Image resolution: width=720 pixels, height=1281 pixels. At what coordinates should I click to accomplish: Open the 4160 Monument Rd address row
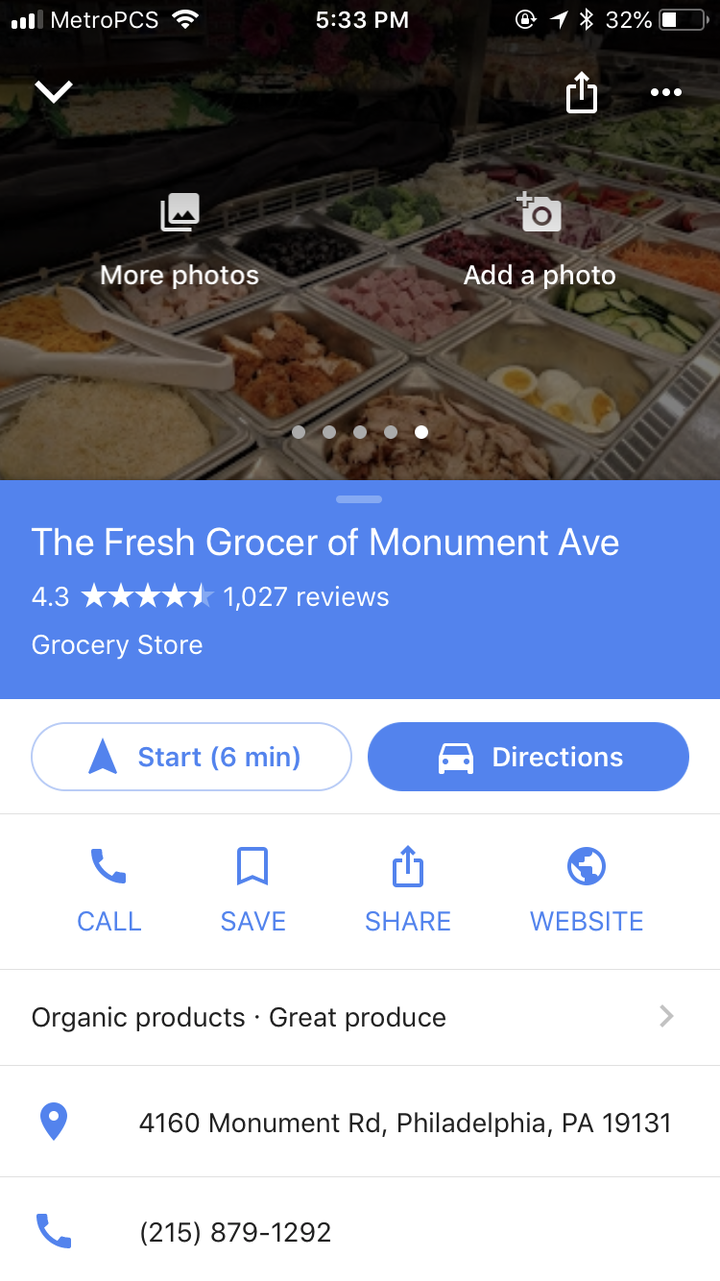tap(404, 1122)
